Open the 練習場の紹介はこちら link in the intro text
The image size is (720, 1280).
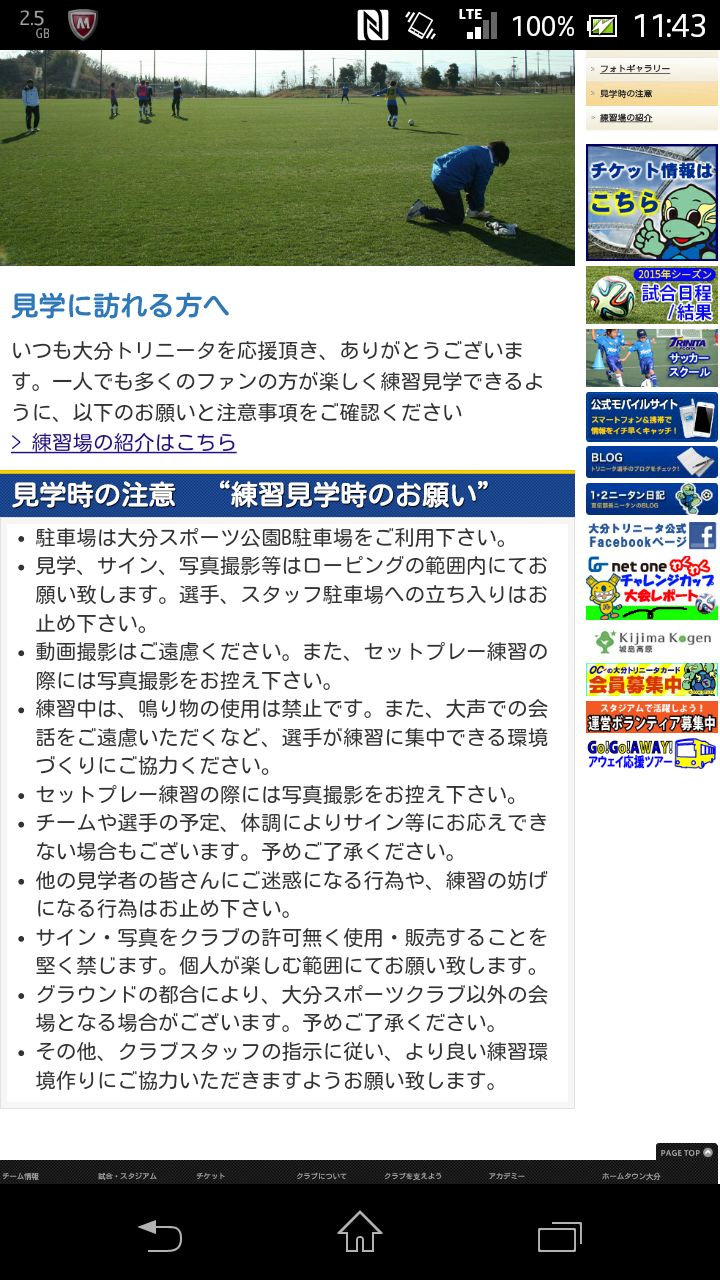(x=124, y=442)
